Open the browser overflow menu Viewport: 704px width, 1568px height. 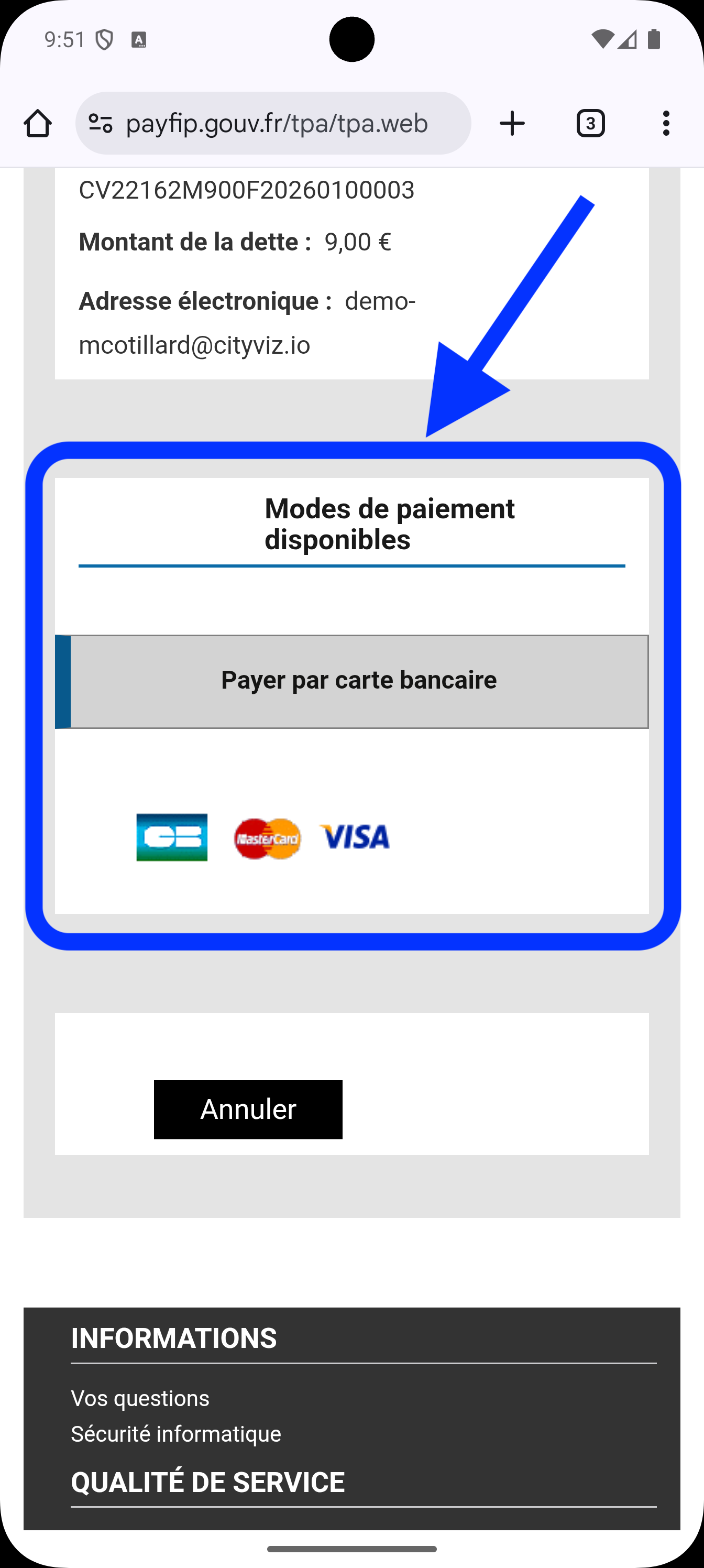pos(666,124)
